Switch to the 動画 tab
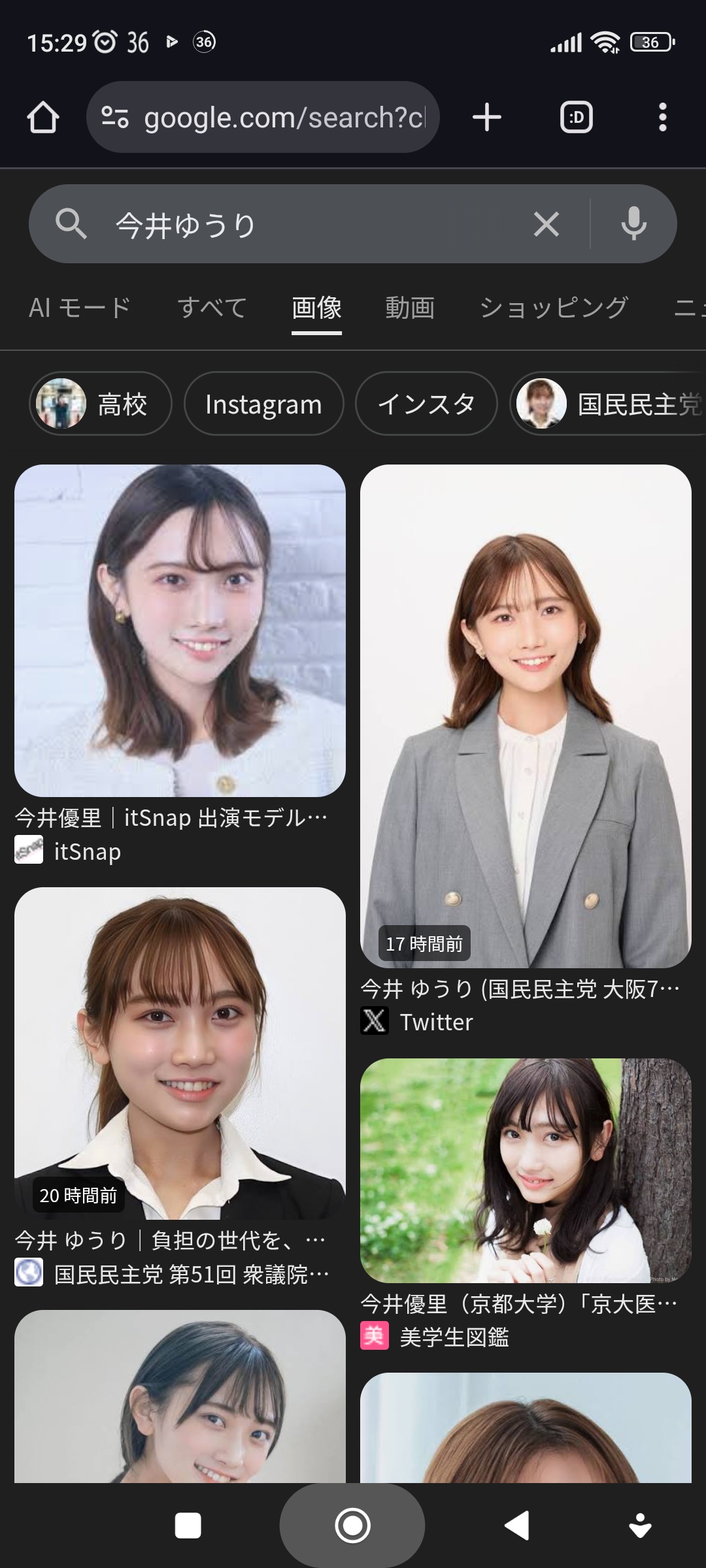706x1568 pixels. (410, 308)
